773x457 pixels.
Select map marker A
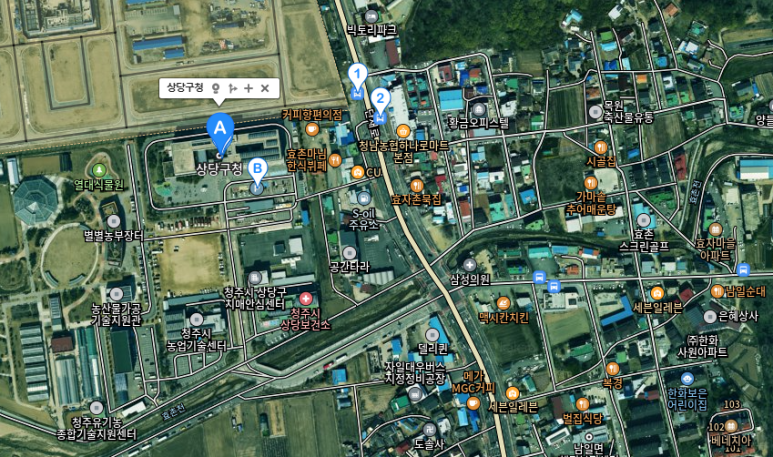[220, 130]
